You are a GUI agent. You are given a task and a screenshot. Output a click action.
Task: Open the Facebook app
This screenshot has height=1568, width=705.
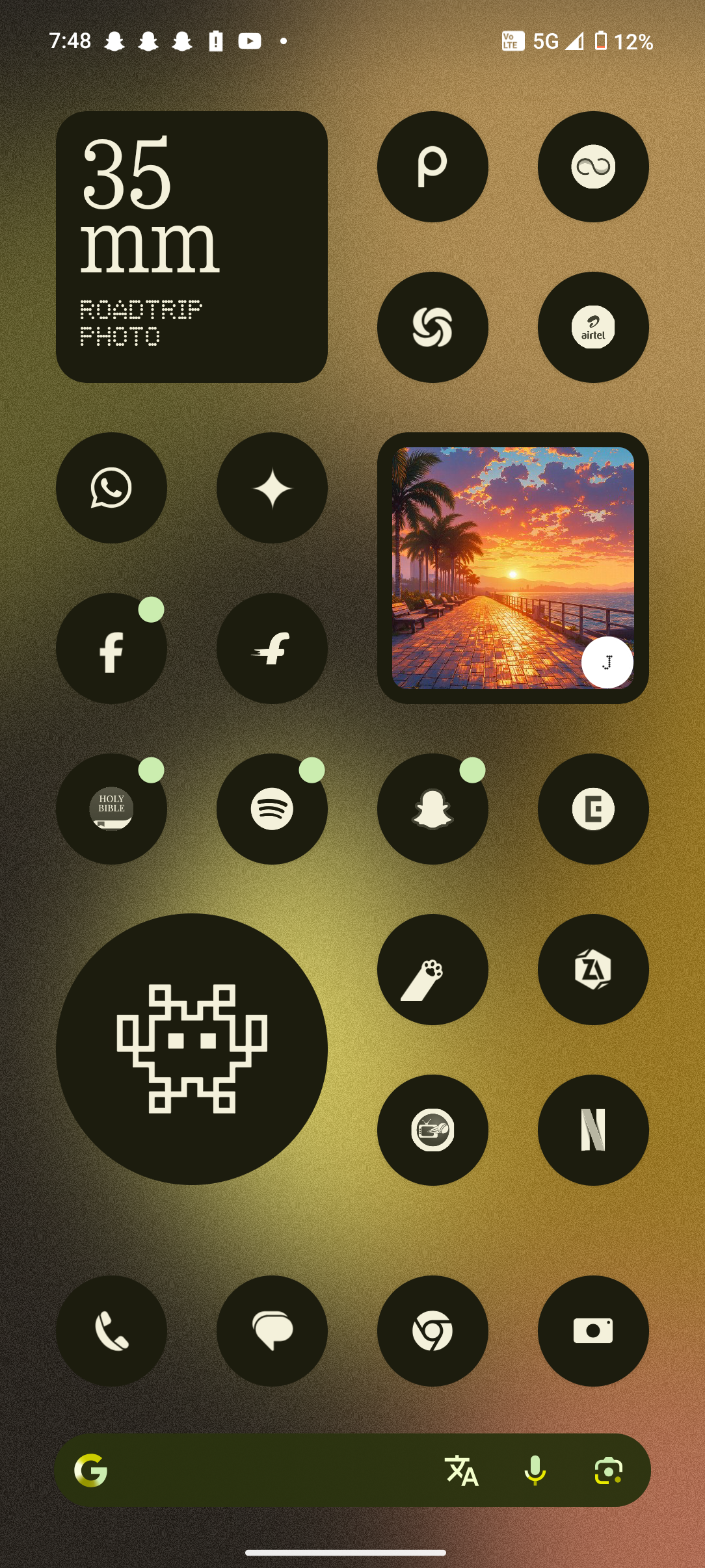point(111,648)
